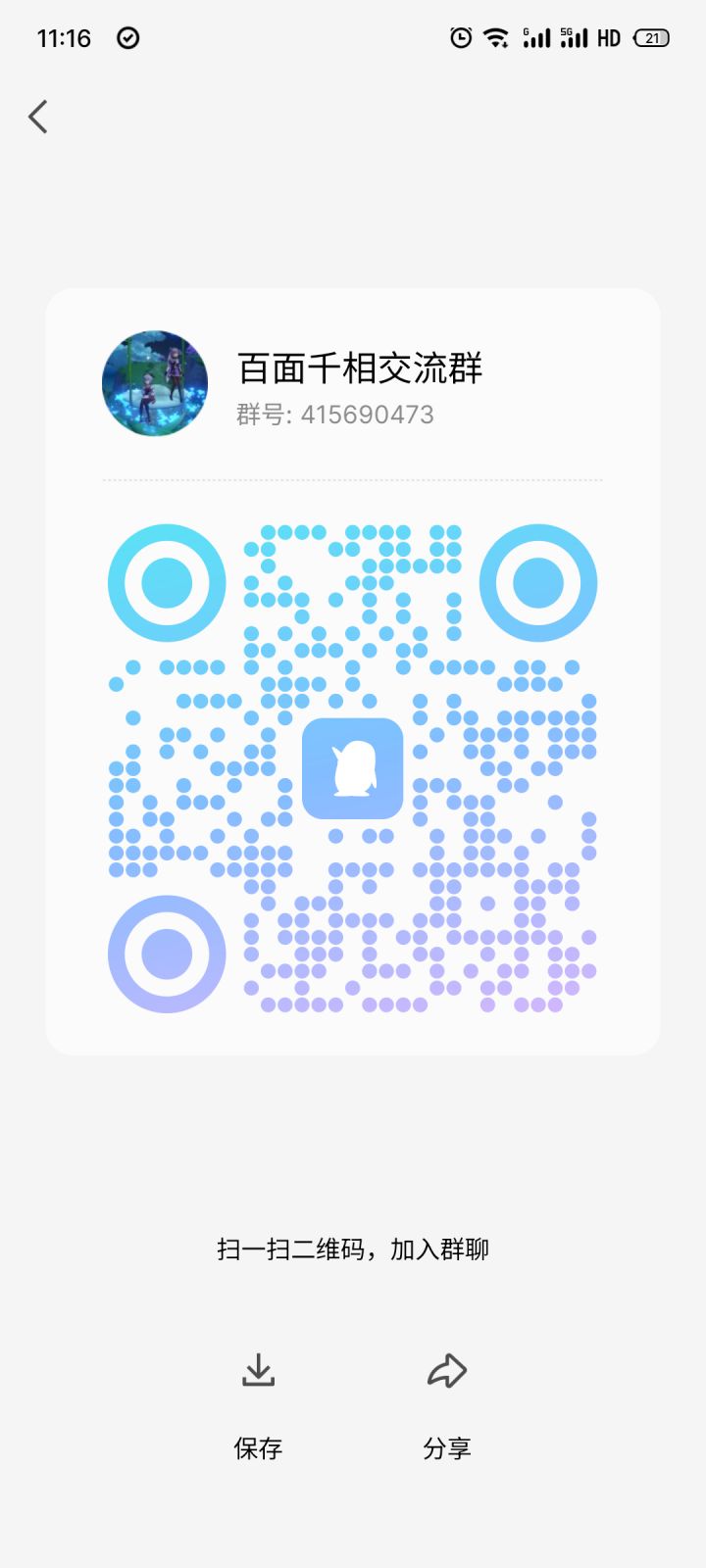The height and width of the screenshot is (1568, 706).
Task: Tap the share arrow icon
Action: pyautogui.click(x=448, y=1372)
